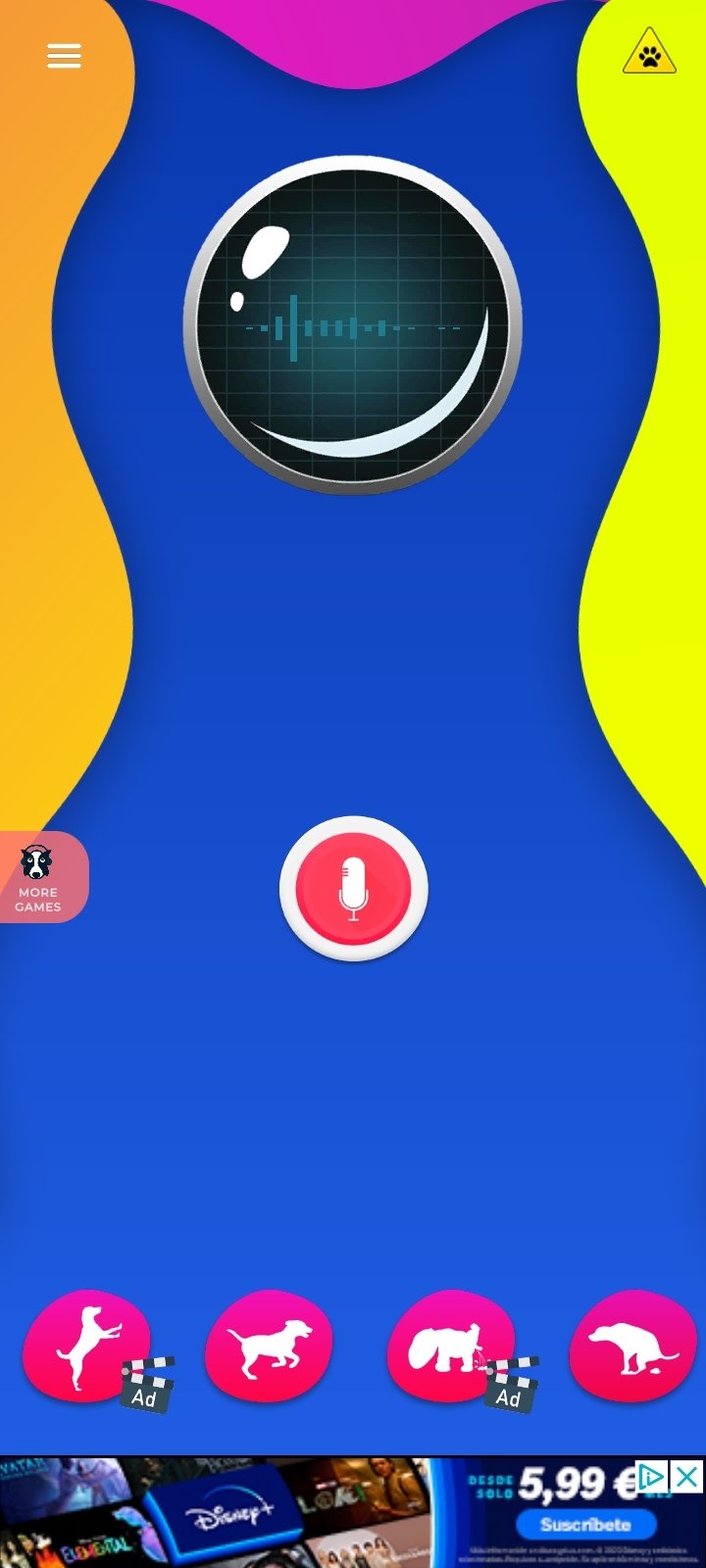
Task: Start recording with the red microphone button
Action: click(354, 889)
